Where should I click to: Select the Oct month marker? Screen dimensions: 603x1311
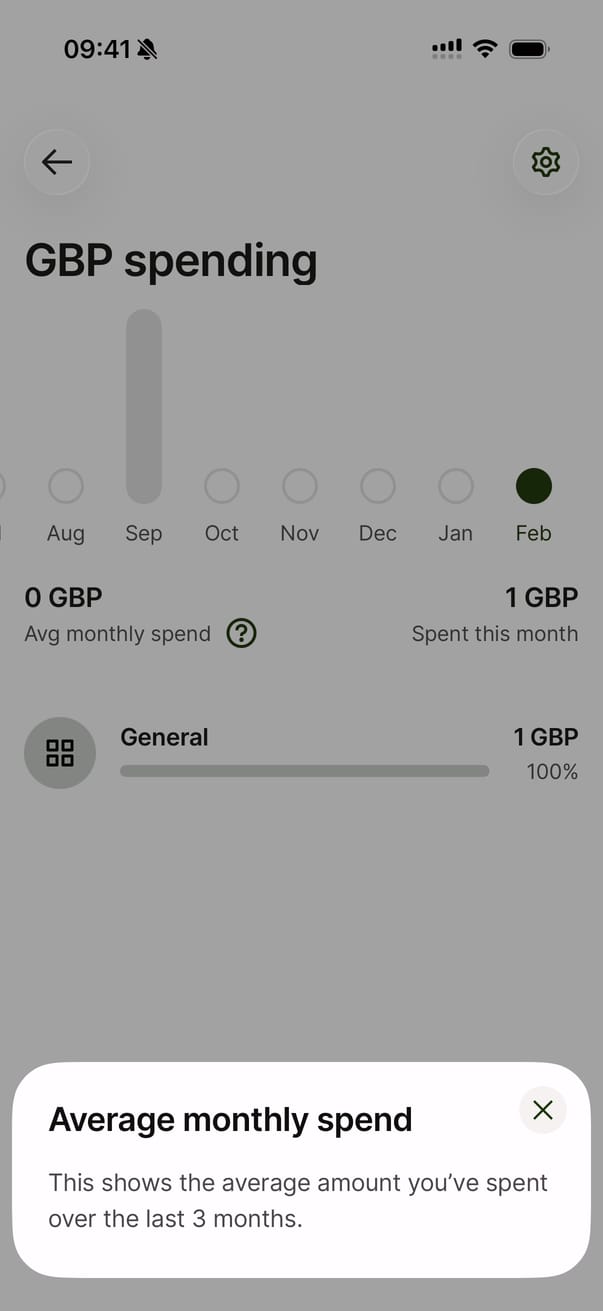point(222,487)
